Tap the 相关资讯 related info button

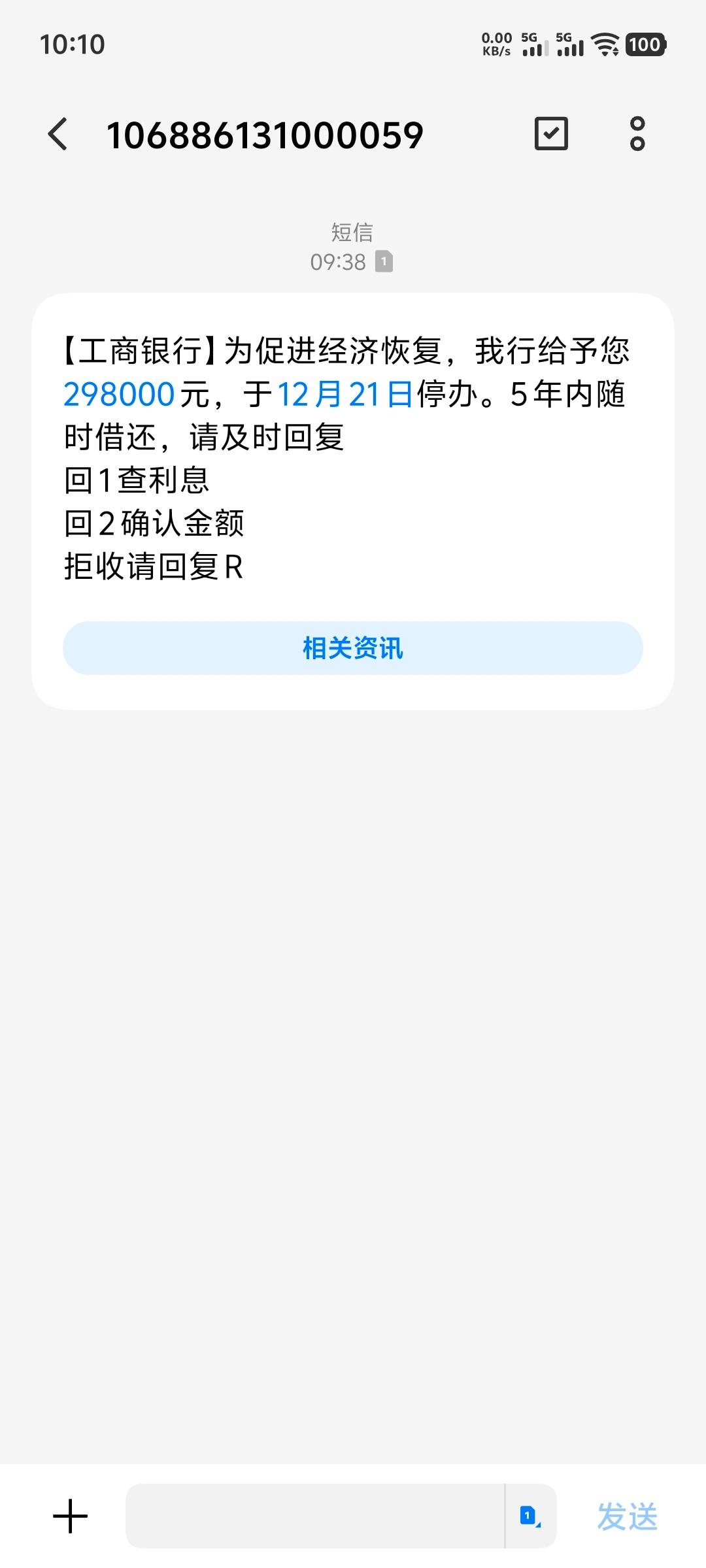353,648
